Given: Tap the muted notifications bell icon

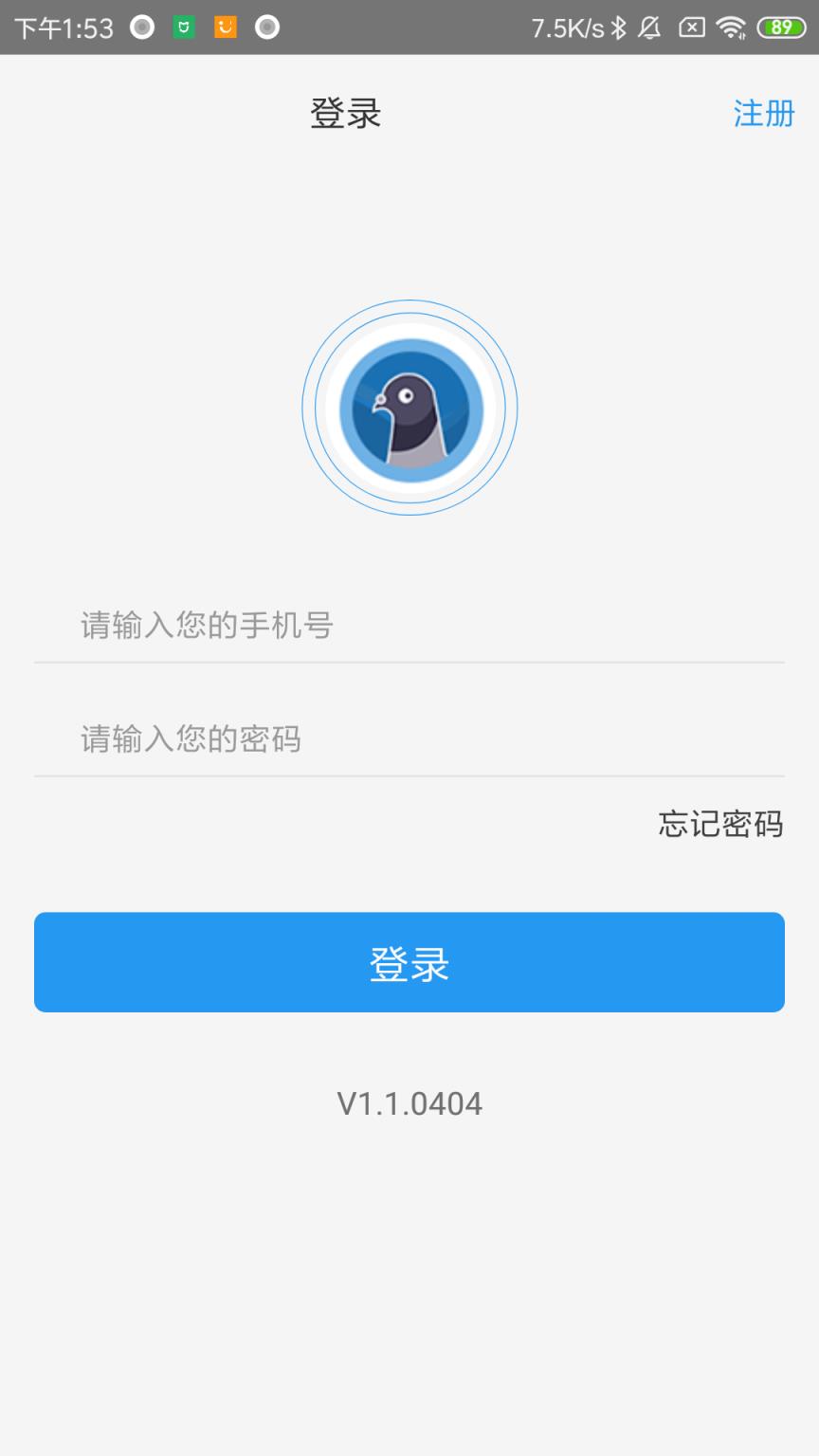Looking at the screenshot, I should click(x=651, y=28).
